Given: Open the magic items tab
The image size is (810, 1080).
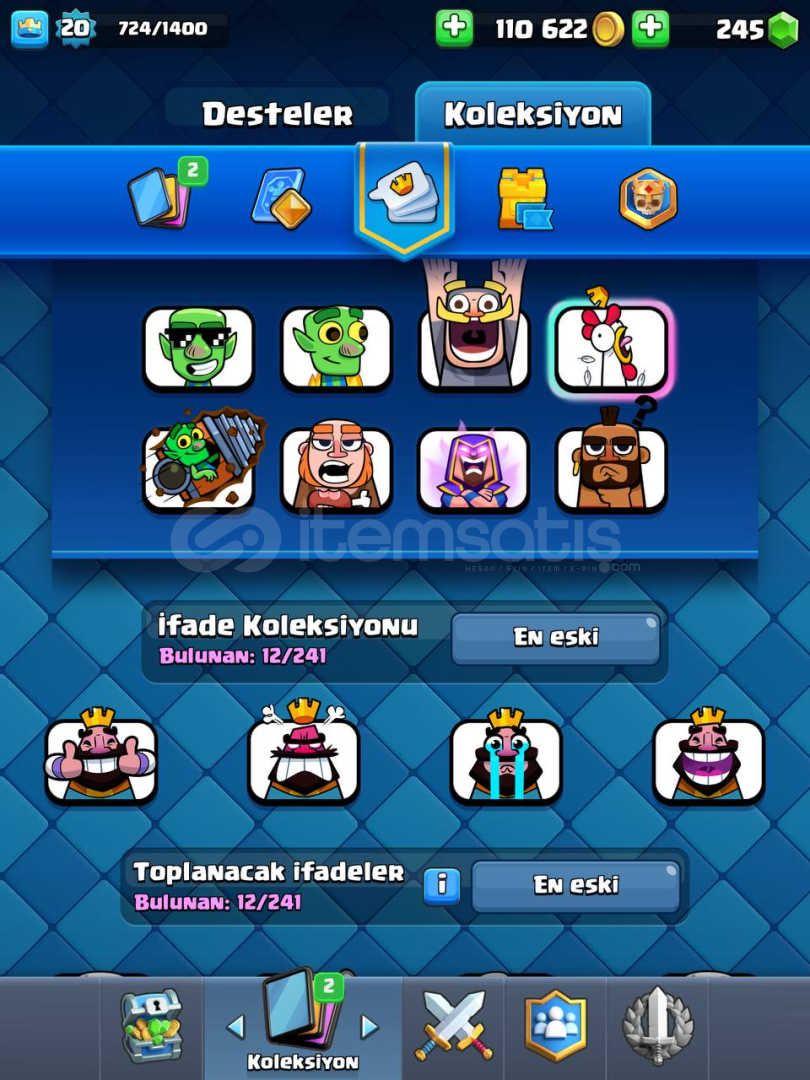Looking at the screenshot, I should tap(281, 198).
